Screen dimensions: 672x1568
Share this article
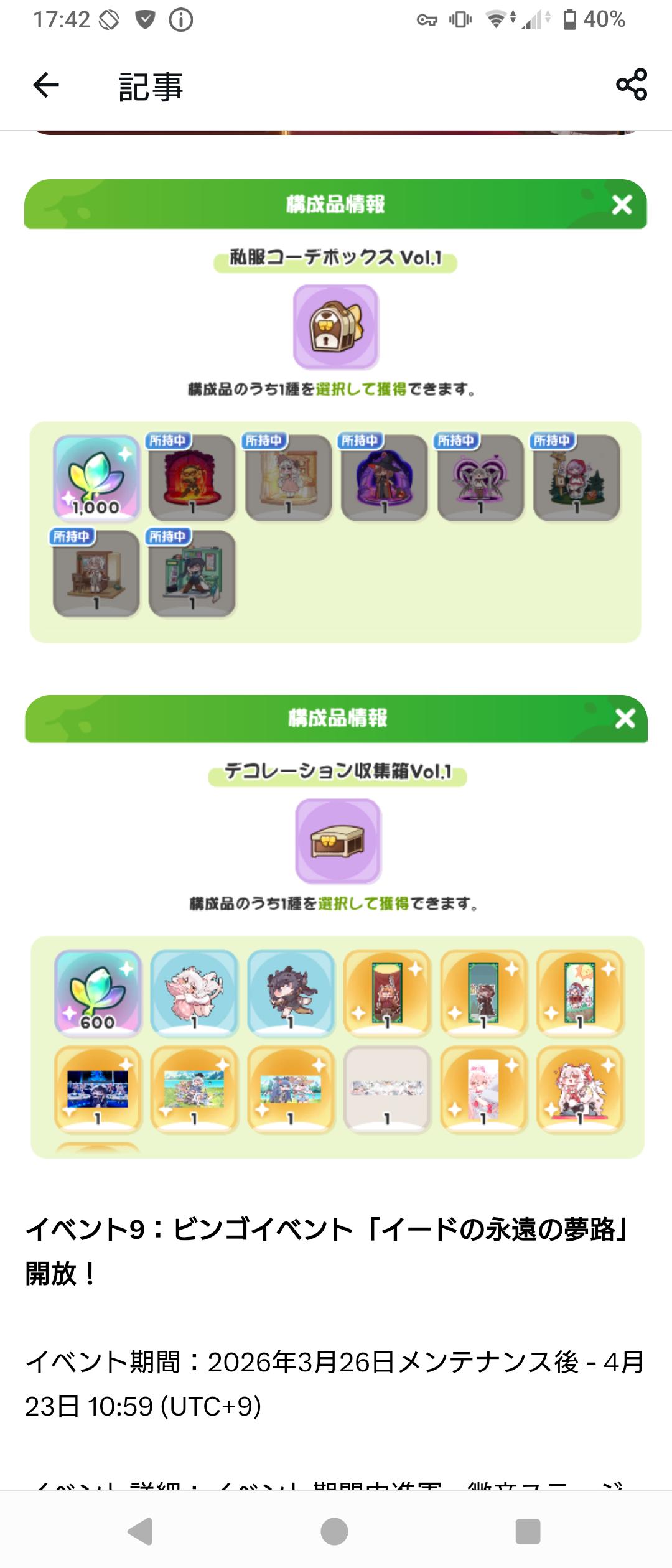(x=632, y=85)
